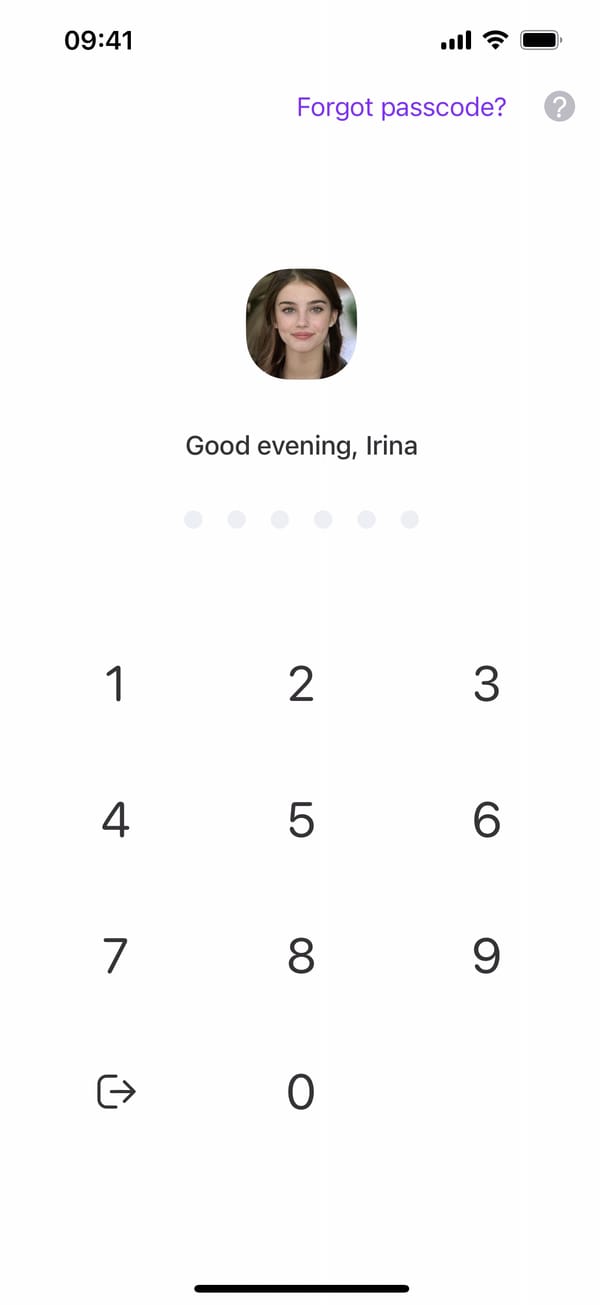The width and height of the screenshot is (603, 1305).
Task: Enter digit 9 on the keypad
Action: point(486,956)
